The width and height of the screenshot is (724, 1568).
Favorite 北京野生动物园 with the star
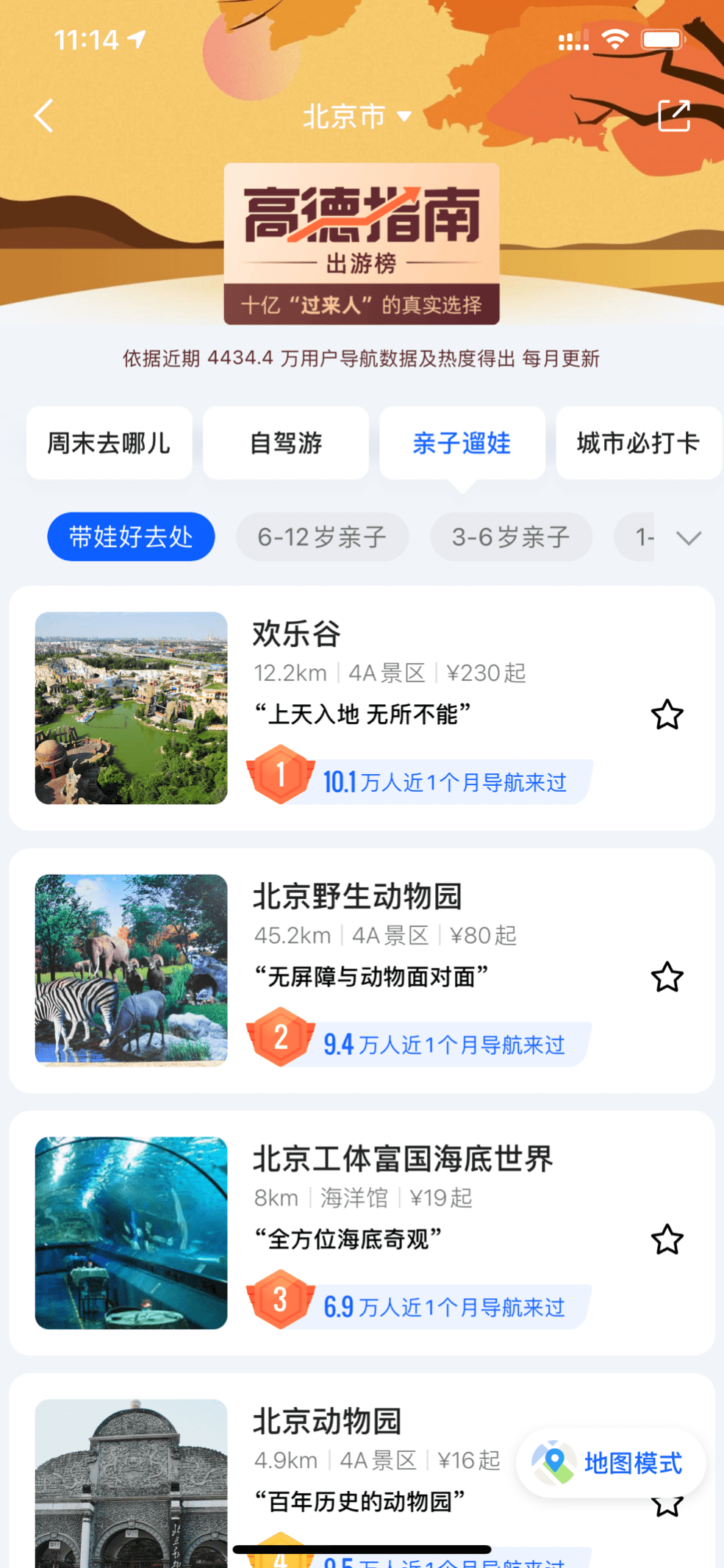(667, 977)
